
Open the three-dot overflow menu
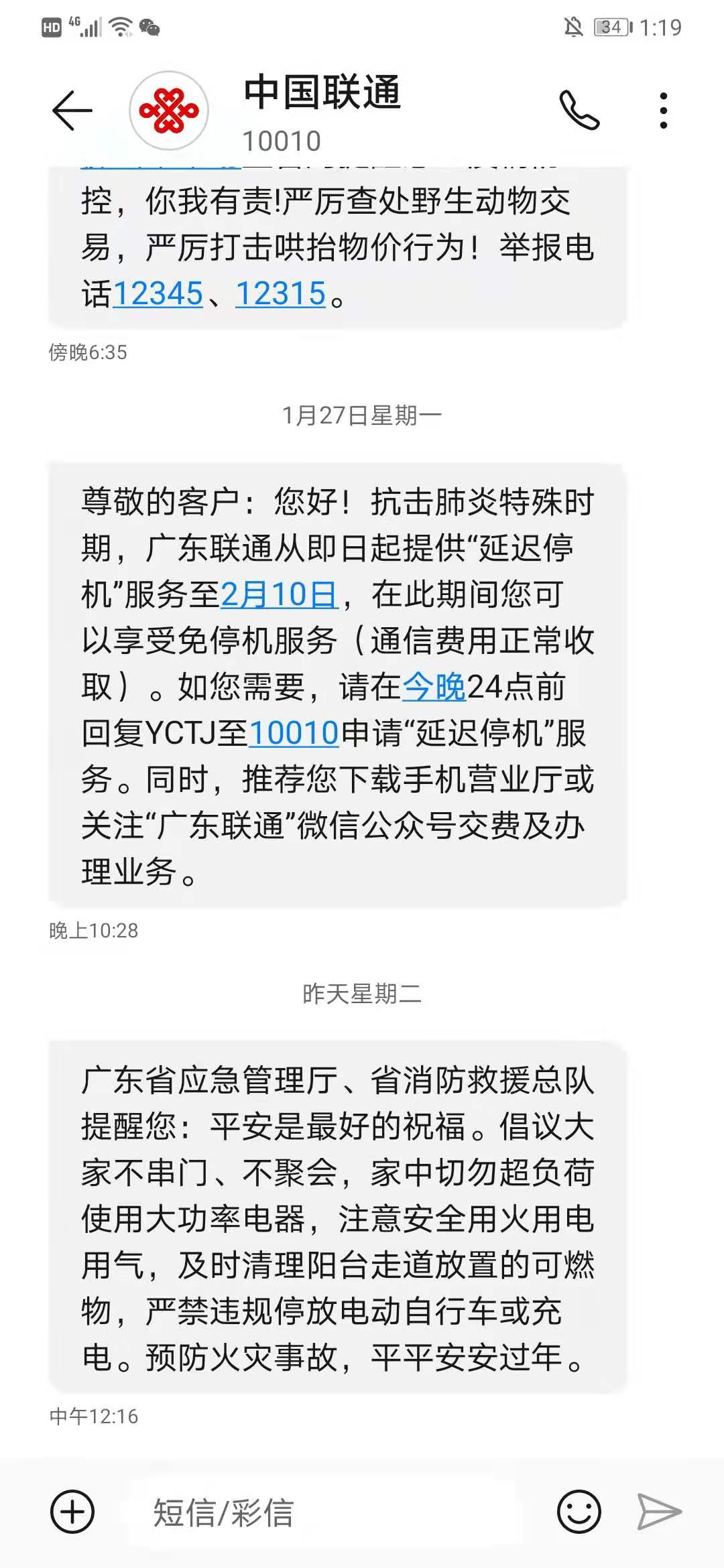[664, 111]
